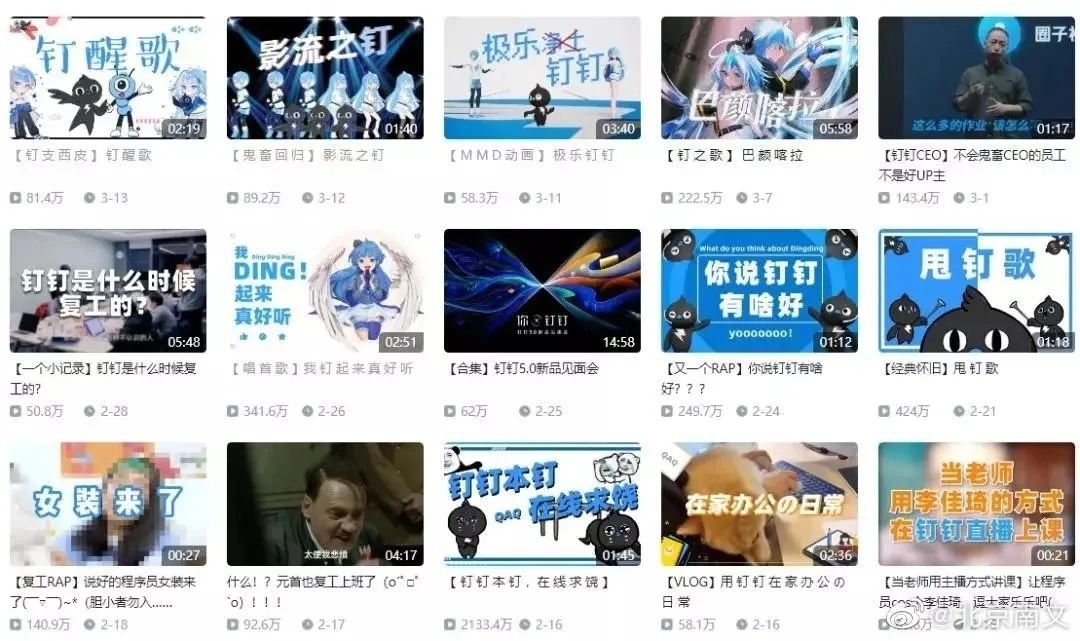Open the 钉钉CEO video
The image size is (1080, 641).
pyautogui.click(x=976, y=78)
